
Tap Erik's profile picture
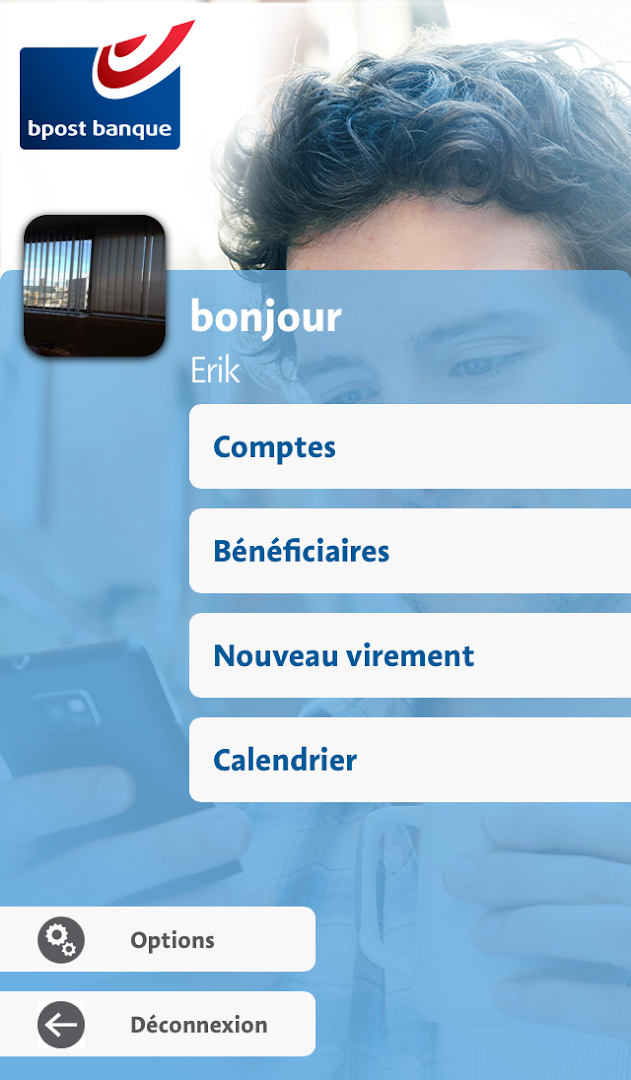(94, 286)
